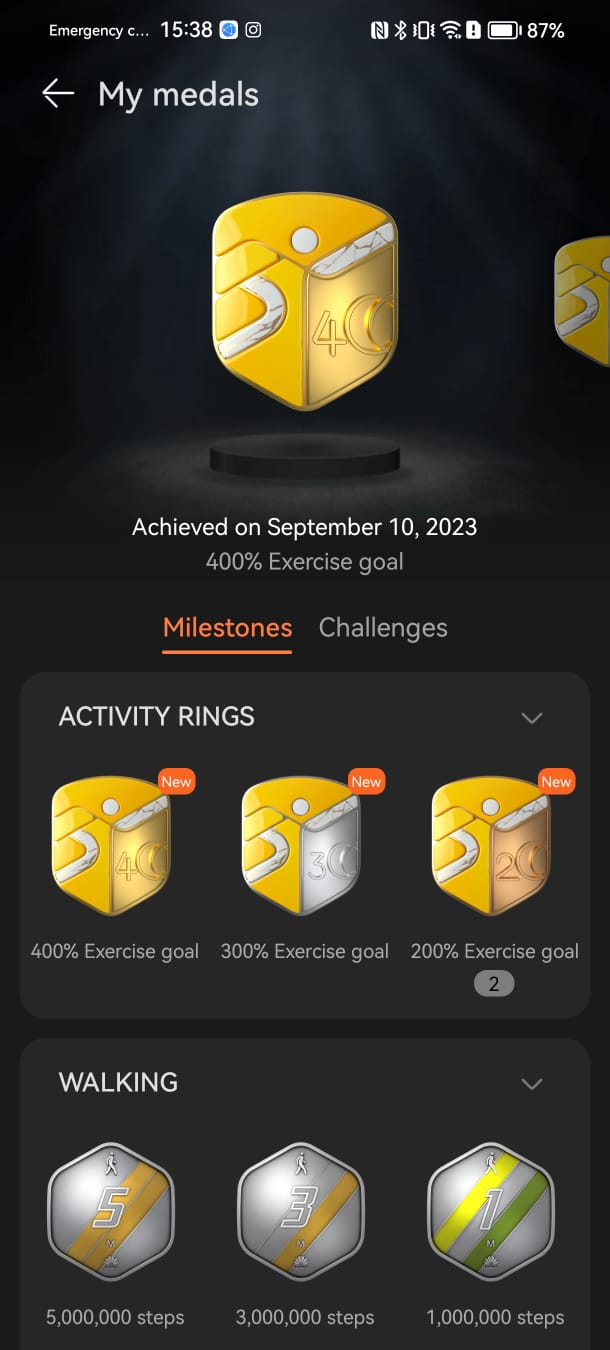Go back from My medals
This screenshot has width=610, height=1350.
coord(58,94)
